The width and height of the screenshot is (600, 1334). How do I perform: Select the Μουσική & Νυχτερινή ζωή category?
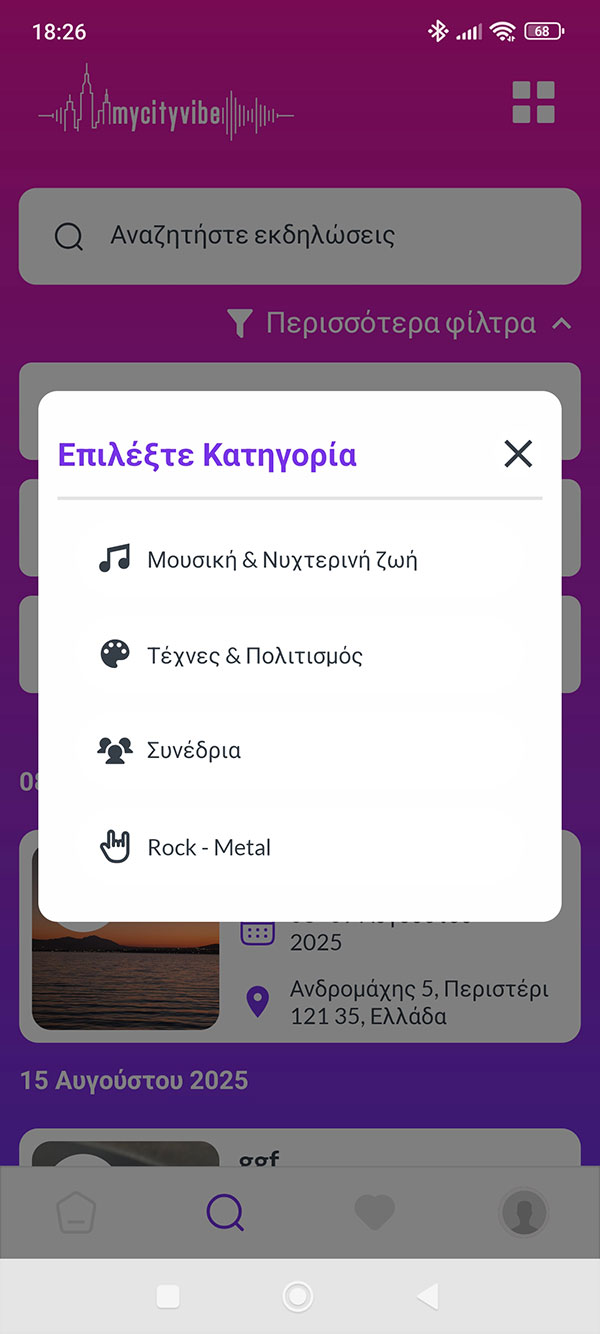pos(281,559)
